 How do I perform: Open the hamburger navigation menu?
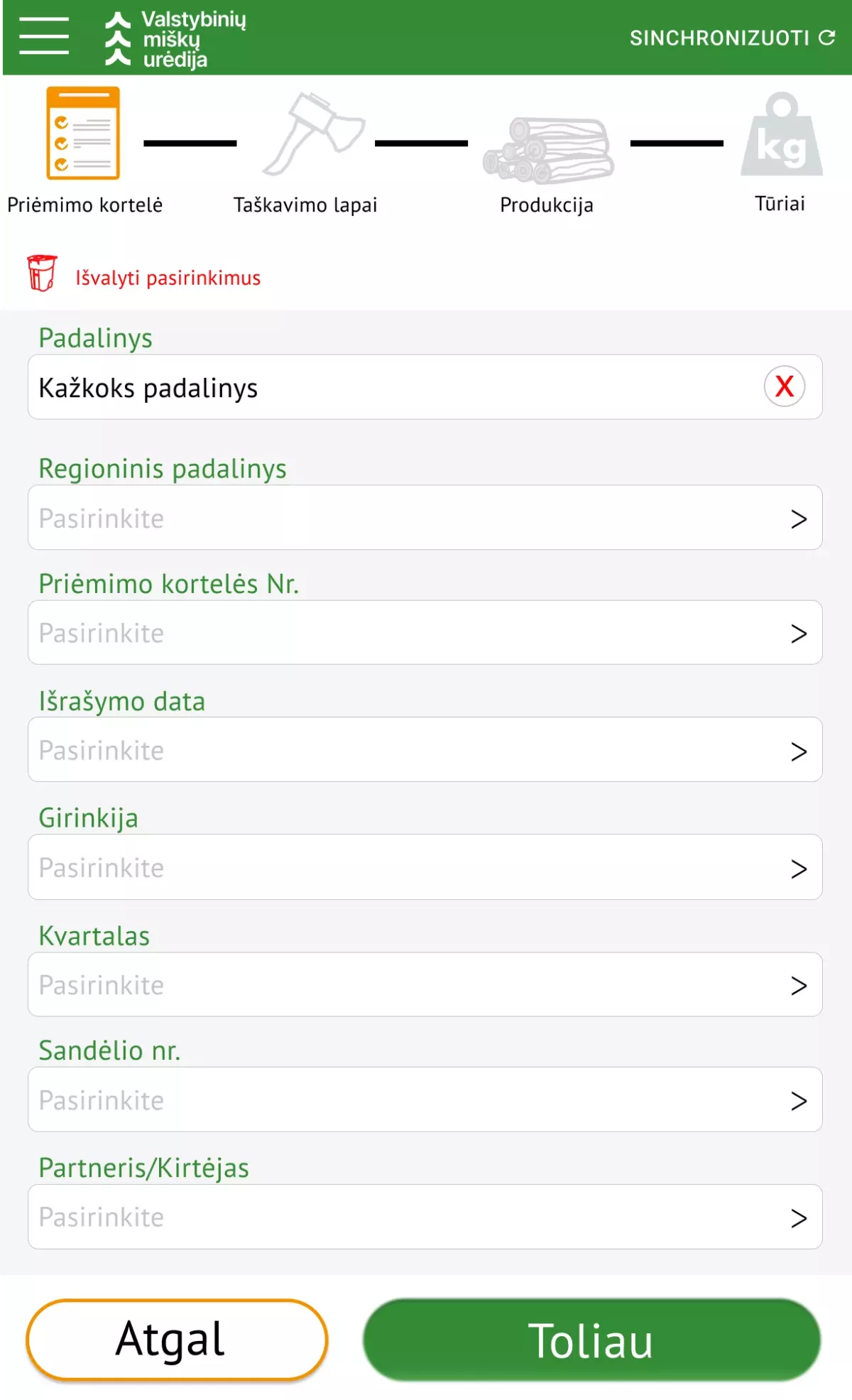point(43,37)
